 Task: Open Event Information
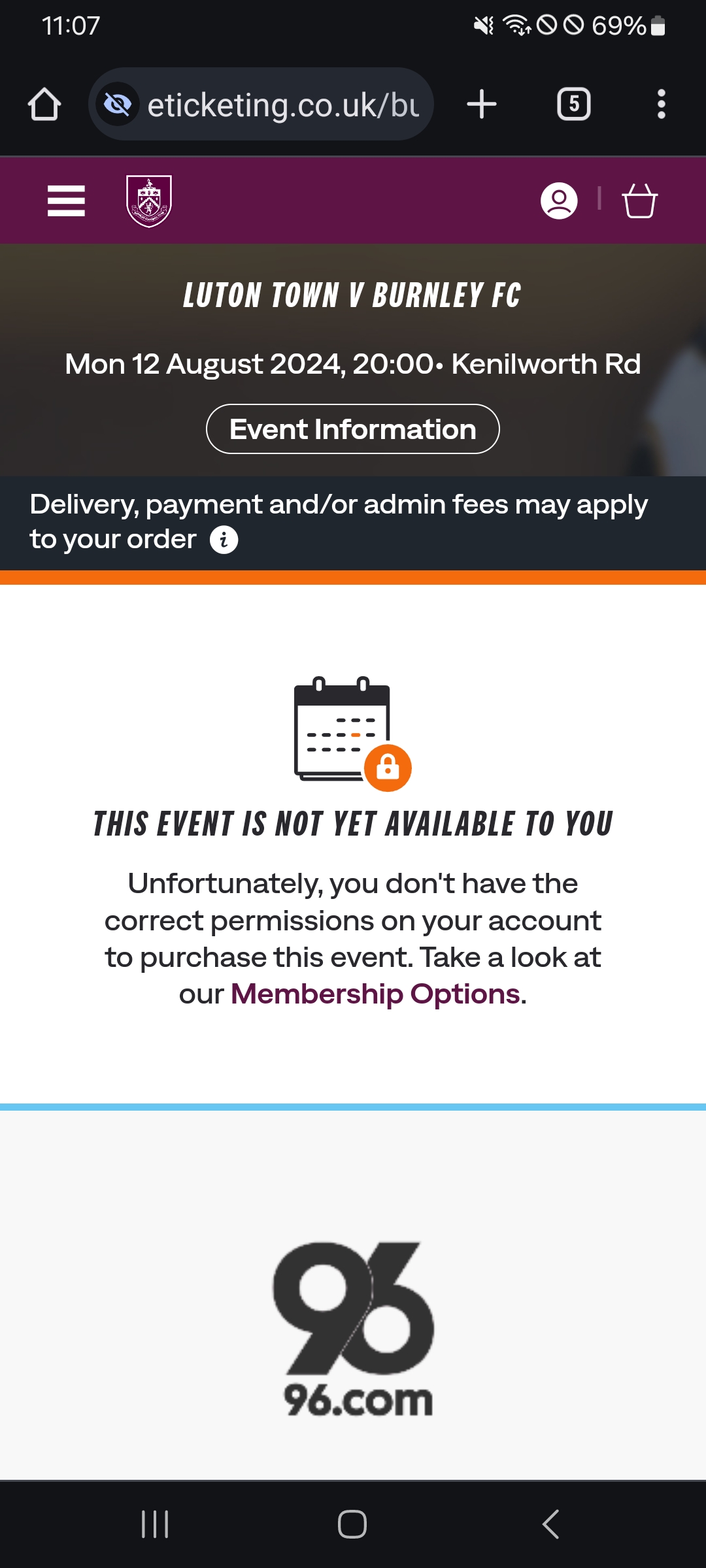click(x=353, y=429)
